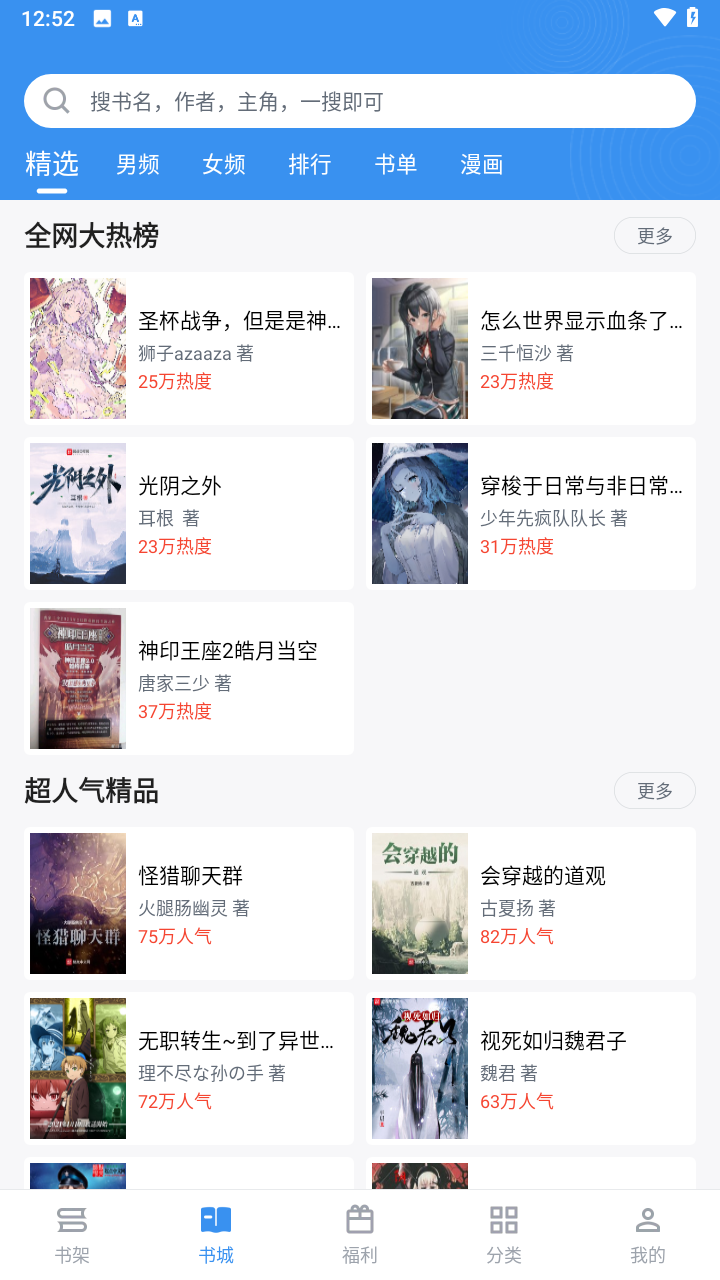
Task: Select the 书单 tab
Action: (396, 164)
